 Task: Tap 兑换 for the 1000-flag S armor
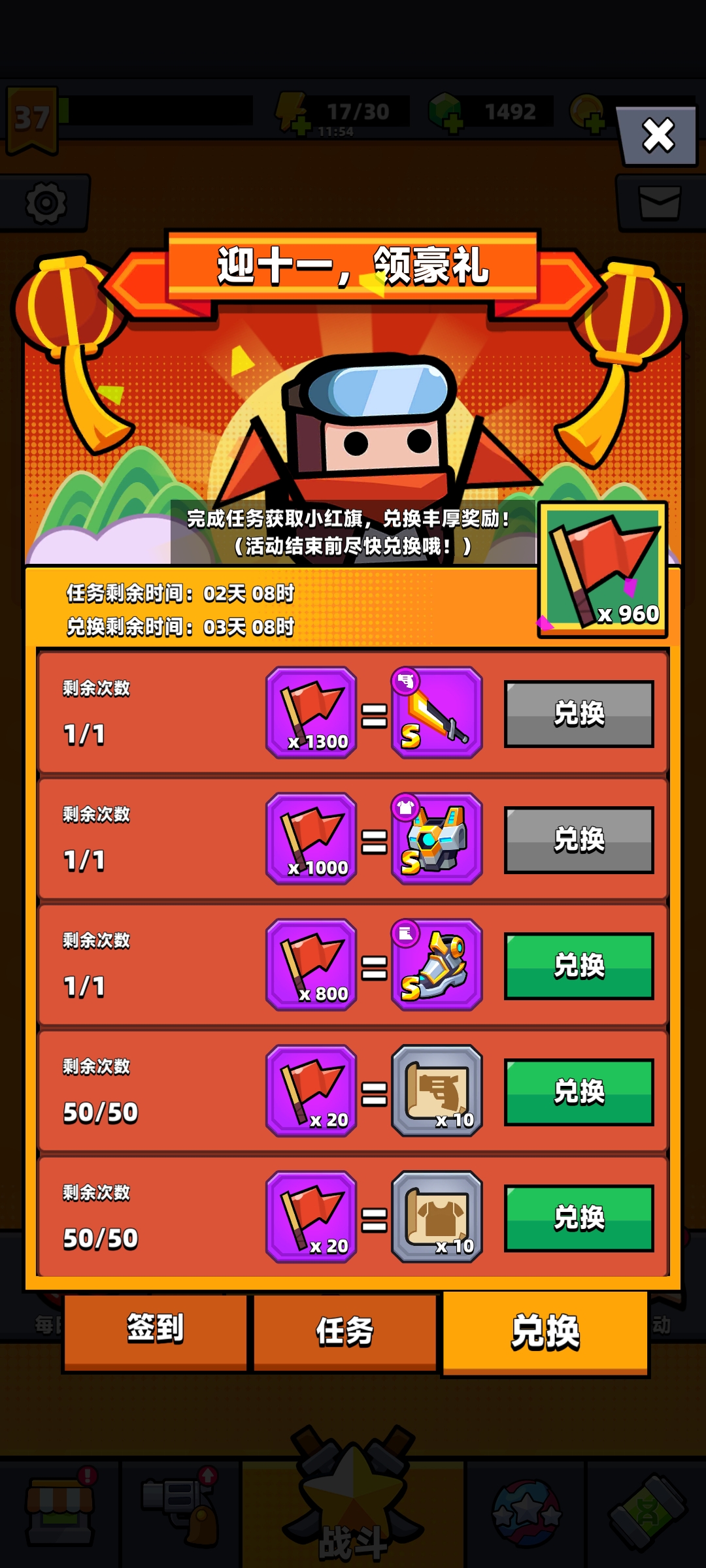coord(579,840)
